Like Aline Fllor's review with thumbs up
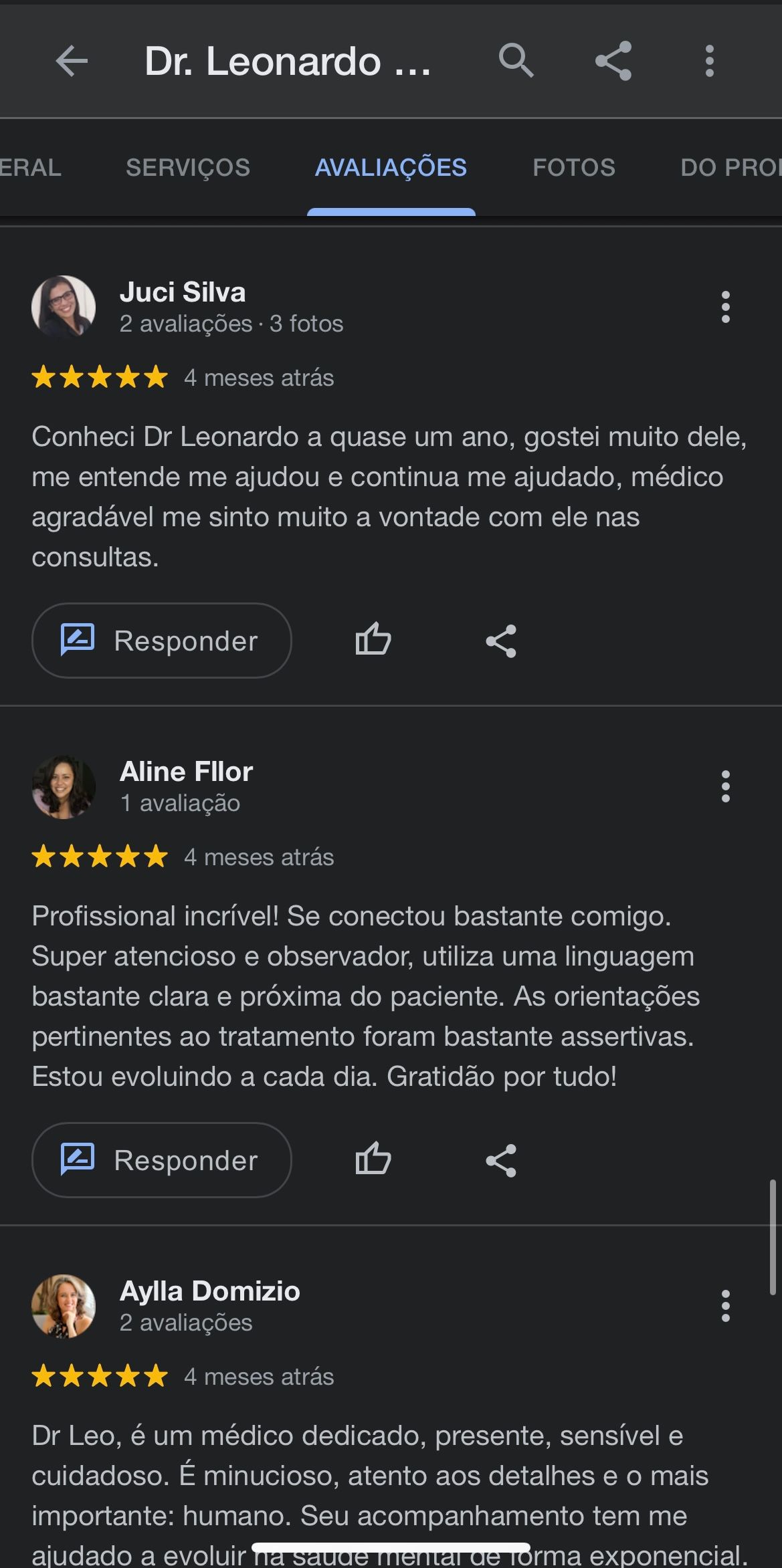This screenshot has width=782, height=1568. pos(372,1160)
